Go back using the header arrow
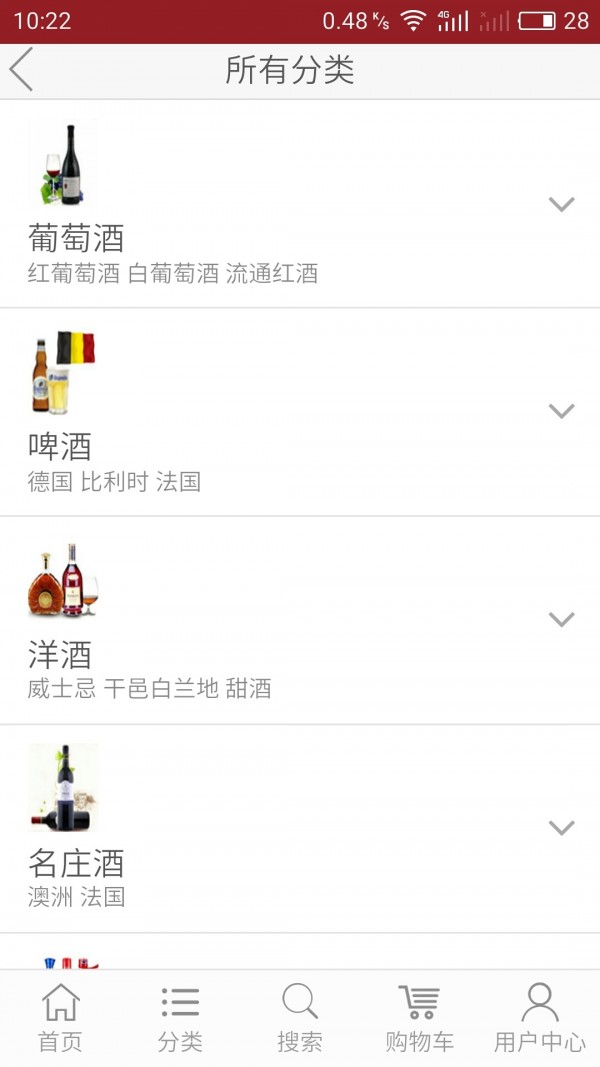The width and height of the screenshot is (600, 1067). click(22, 70)
